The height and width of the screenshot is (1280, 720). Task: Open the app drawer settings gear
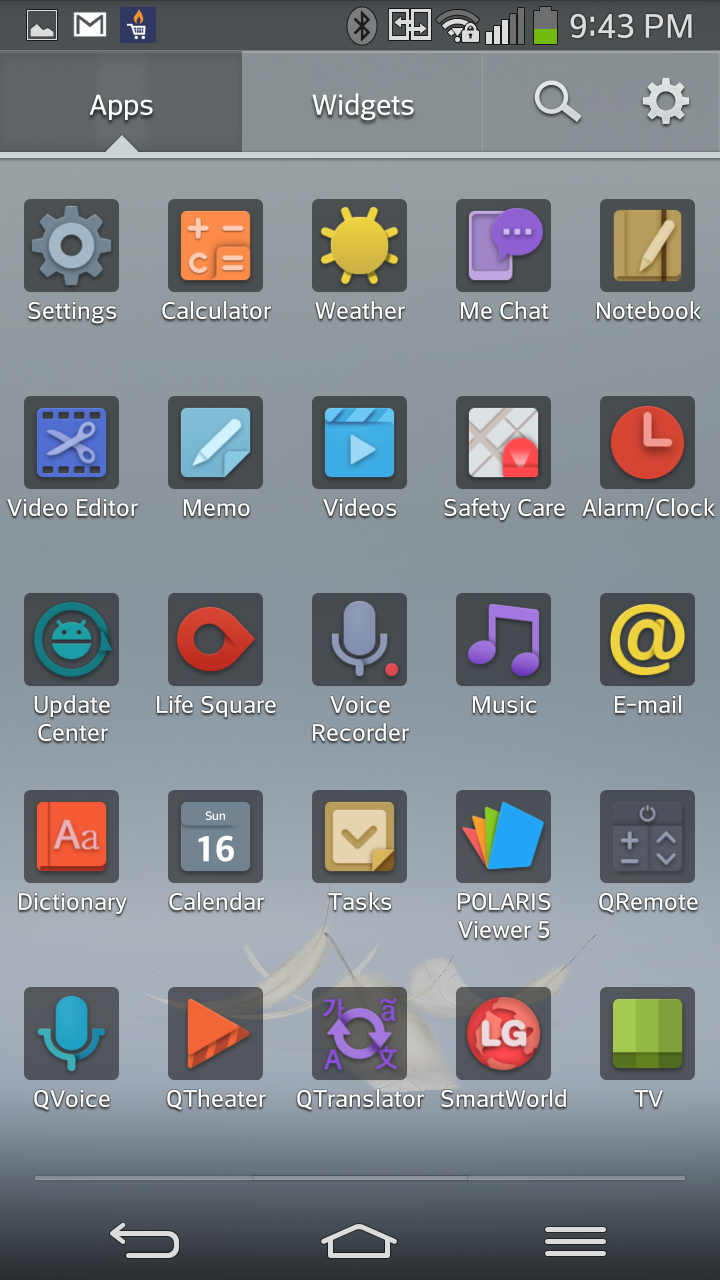pos(666,102)
